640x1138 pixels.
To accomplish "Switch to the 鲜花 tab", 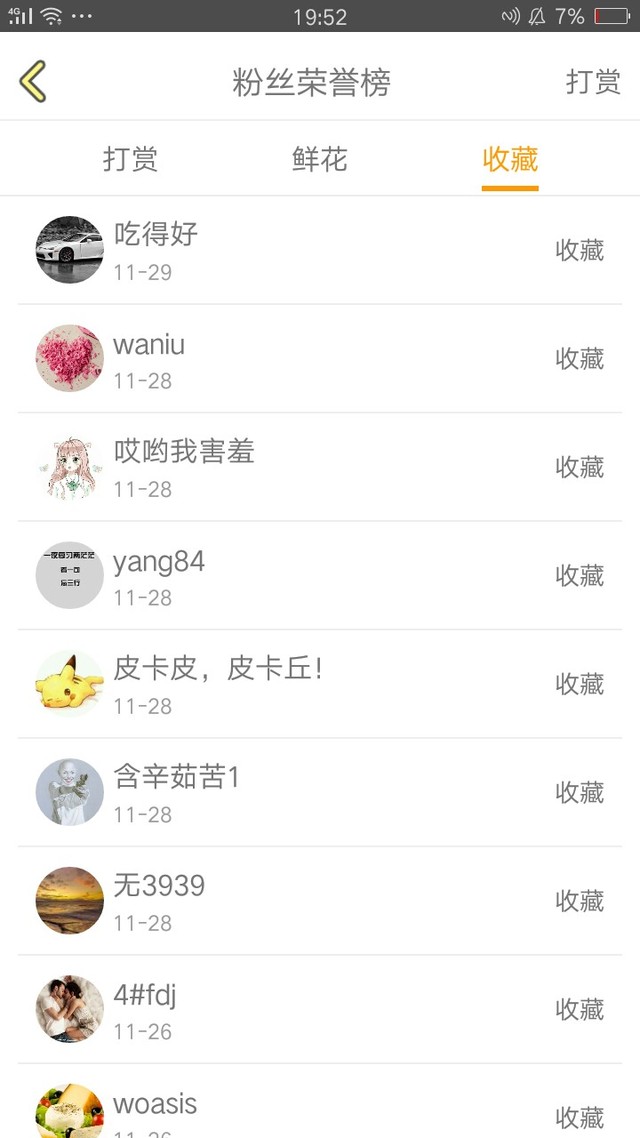I will 320,159.
